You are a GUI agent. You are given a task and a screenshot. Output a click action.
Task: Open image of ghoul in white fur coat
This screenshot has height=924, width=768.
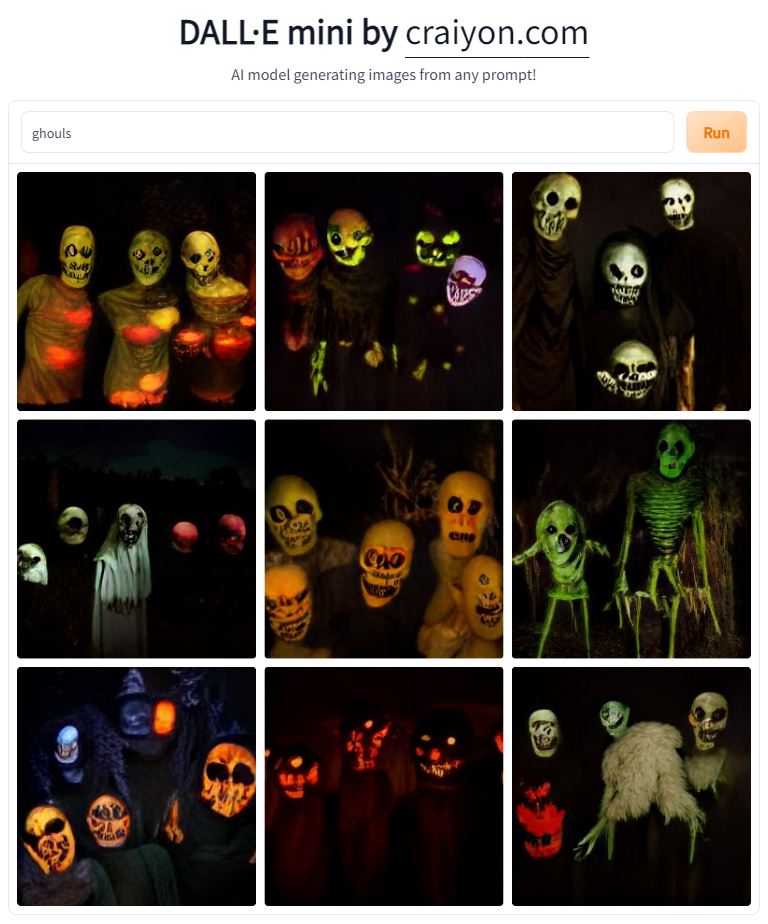coord(631,786)
